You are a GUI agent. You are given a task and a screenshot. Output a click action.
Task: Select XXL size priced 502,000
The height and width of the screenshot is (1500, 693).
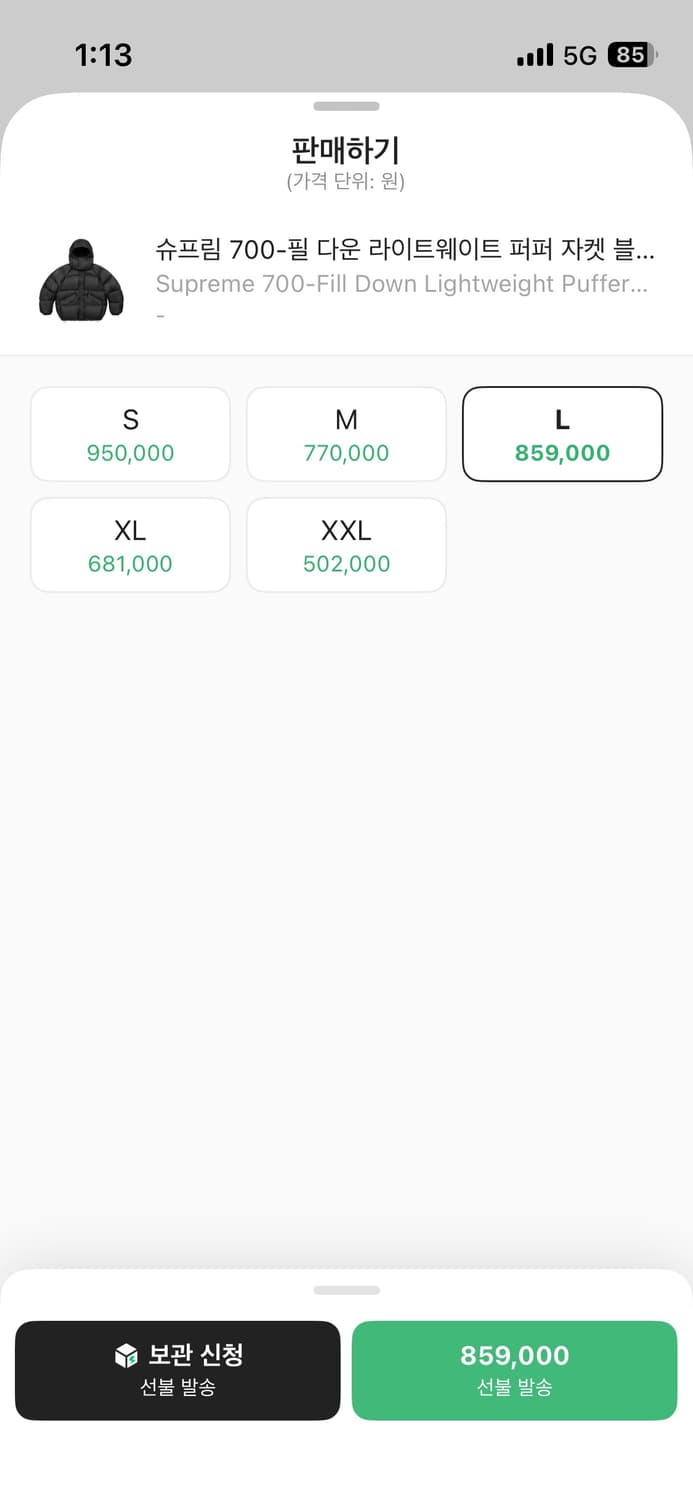(346, 545)
